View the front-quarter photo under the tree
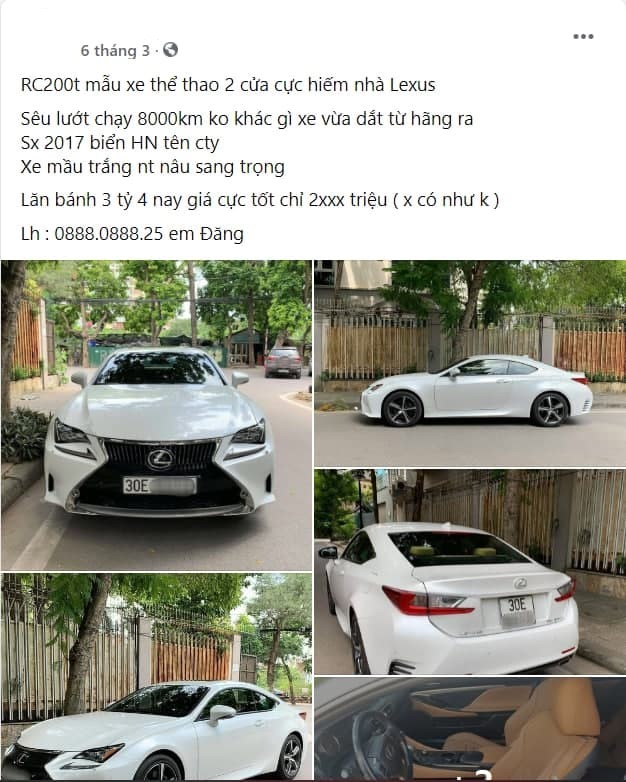626x782 pixels. click(157, 677)
